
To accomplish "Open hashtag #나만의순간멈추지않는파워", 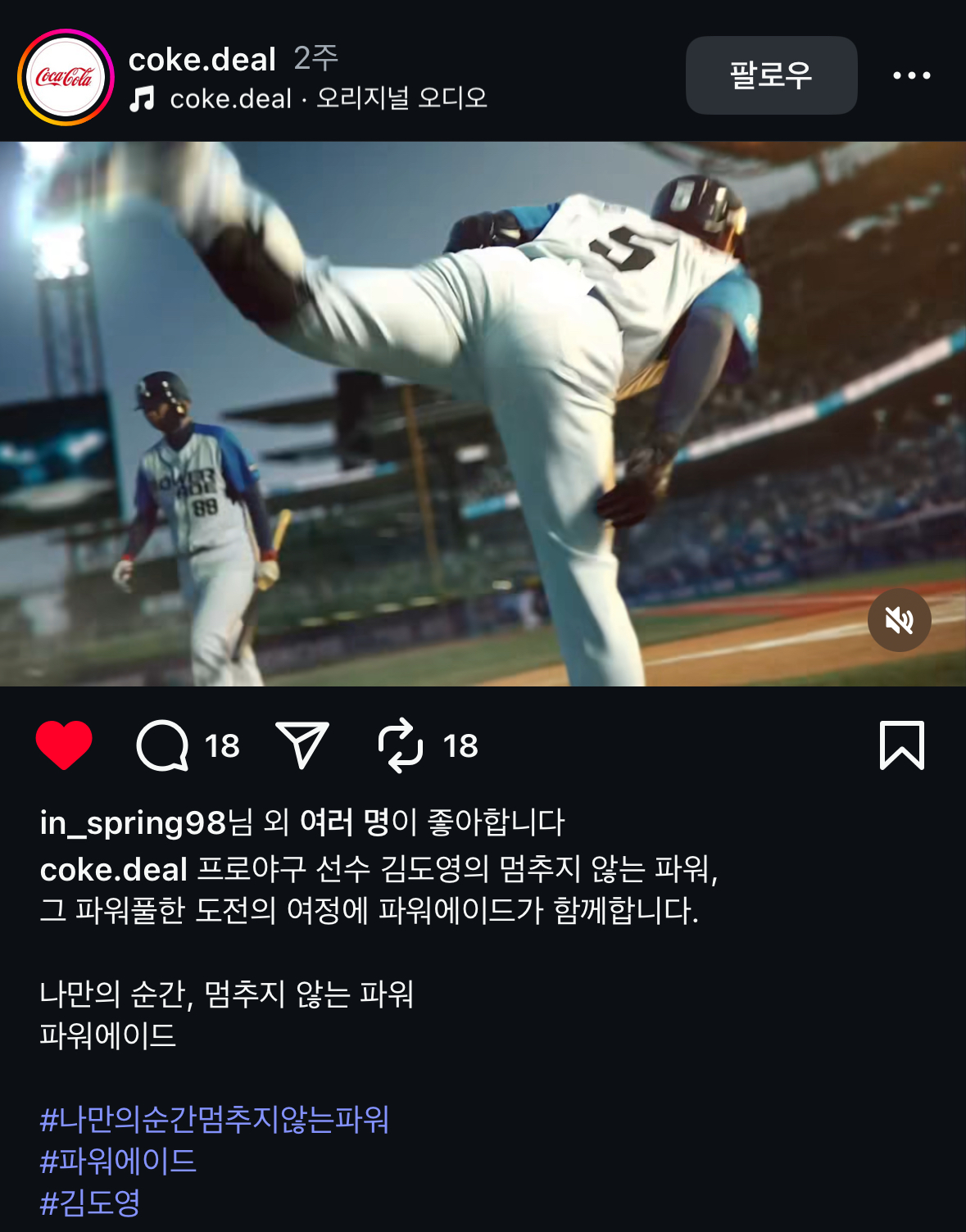I will coord(215,1119).
